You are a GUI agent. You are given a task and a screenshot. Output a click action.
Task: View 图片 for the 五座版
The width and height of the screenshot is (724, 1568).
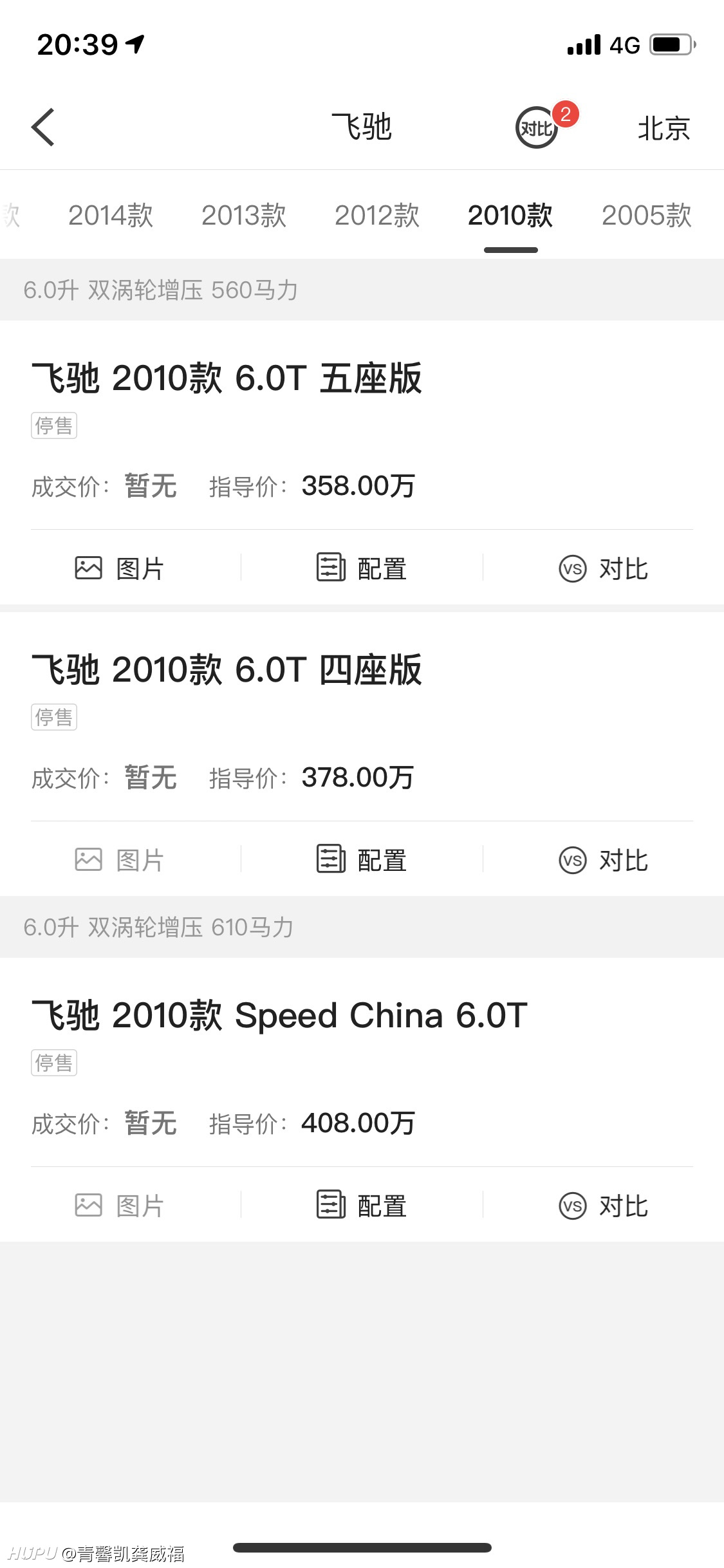[120, 568]
